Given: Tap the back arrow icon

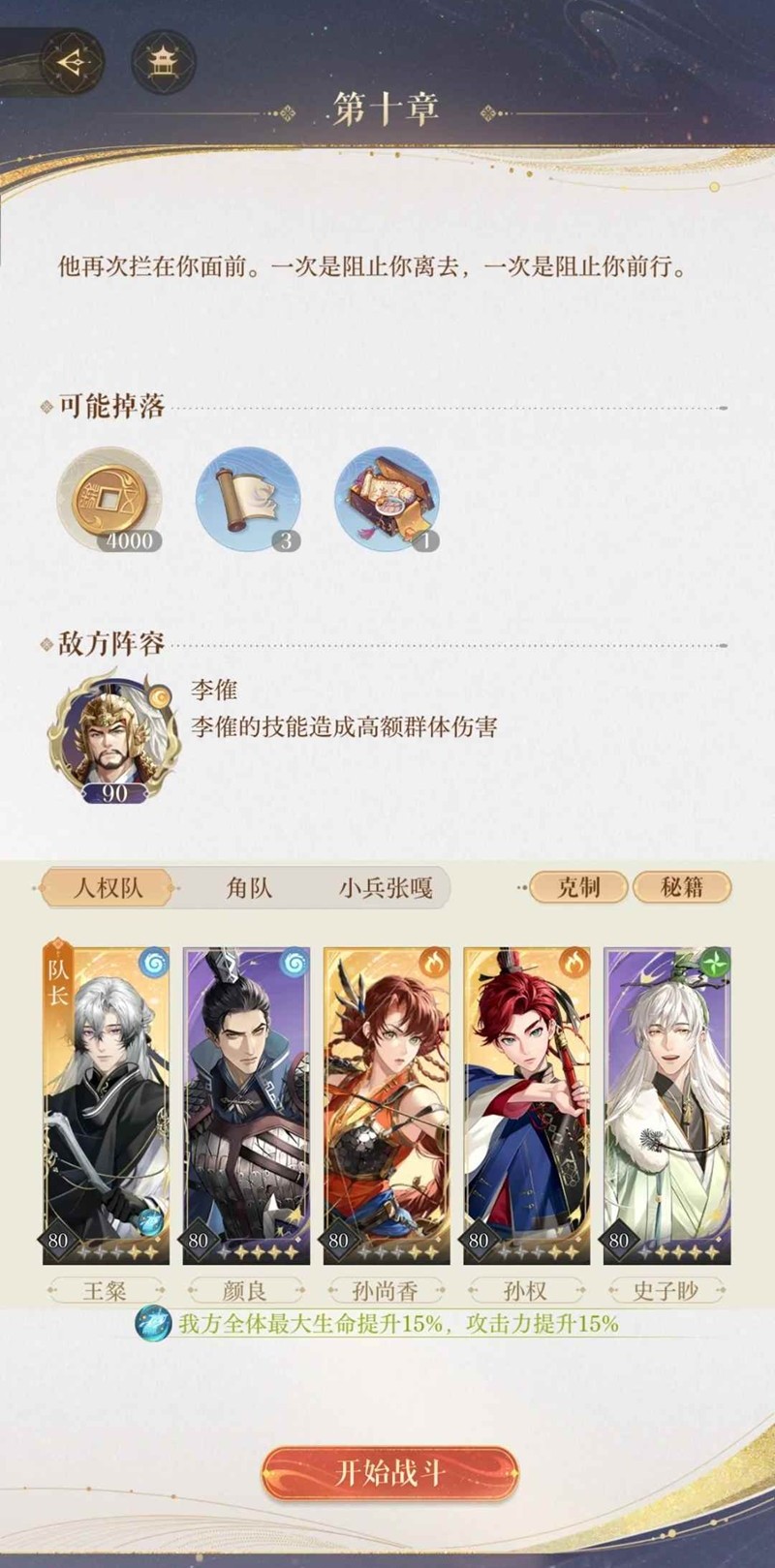Looking at the screenshot, I should coord(70,63).
